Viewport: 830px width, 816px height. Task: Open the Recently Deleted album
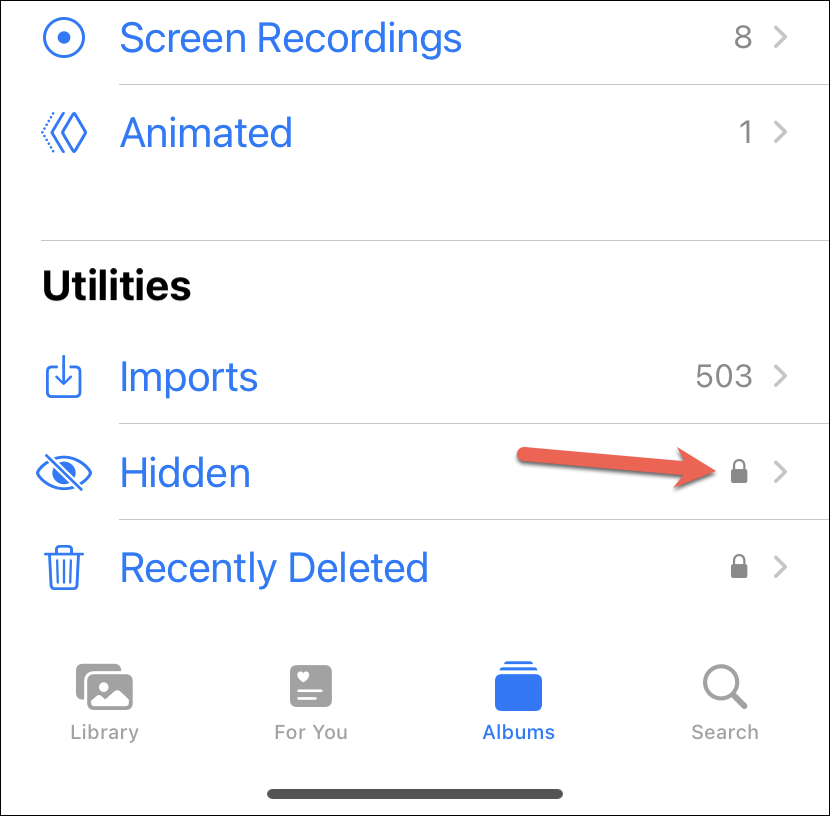click(x=274, y=568)
